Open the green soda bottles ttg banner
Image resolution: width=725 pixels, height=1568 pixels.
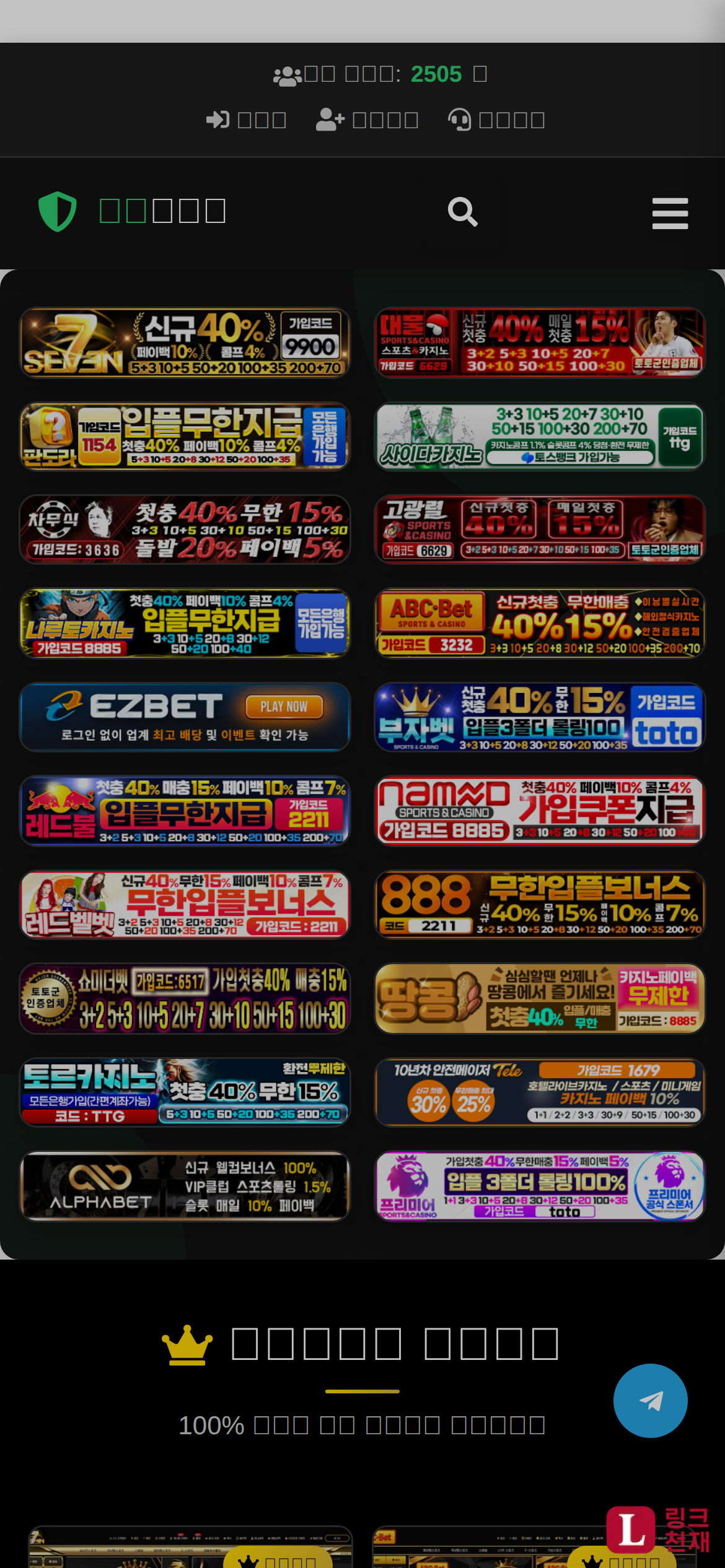[x=540, y=437]
